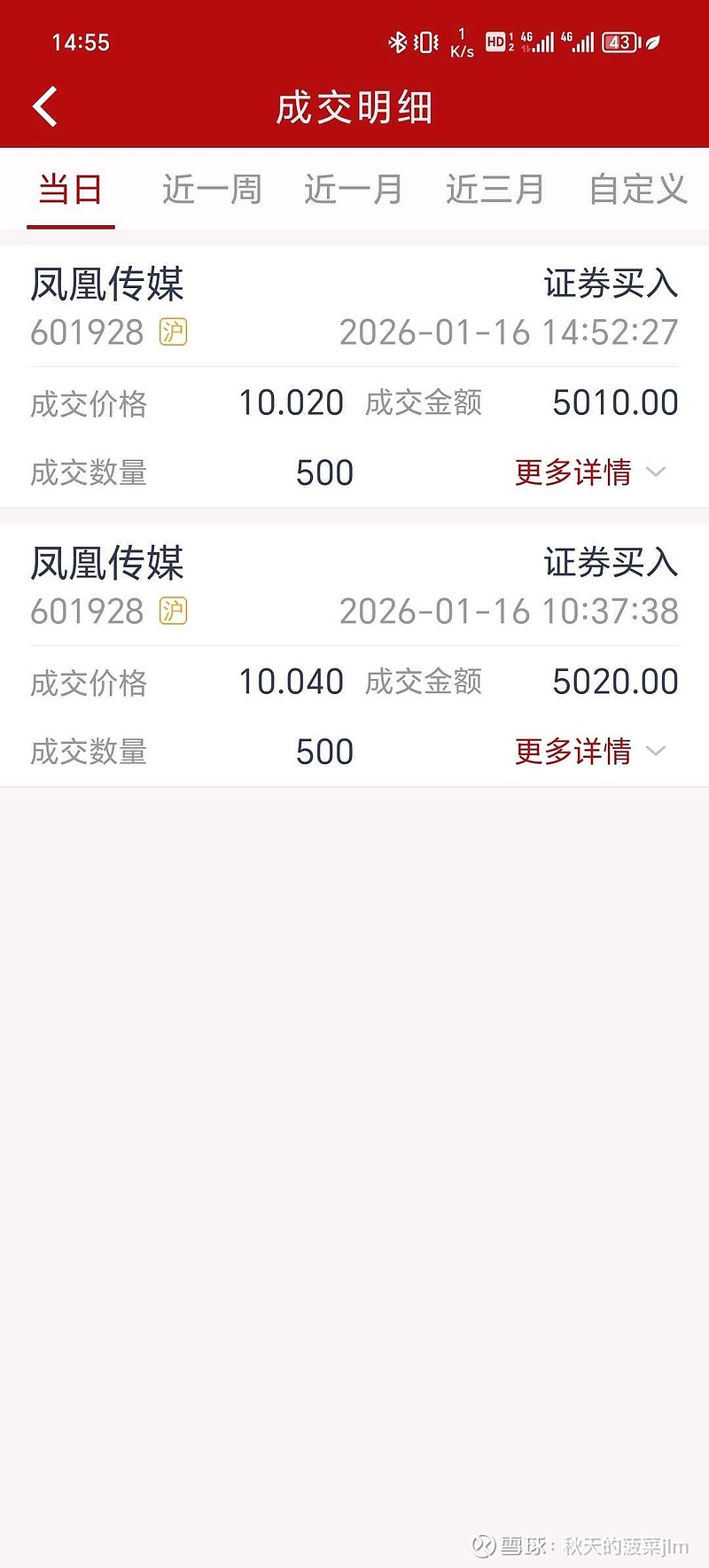
Task: Switch to the 近一月 tab
Action: (354, 190)
